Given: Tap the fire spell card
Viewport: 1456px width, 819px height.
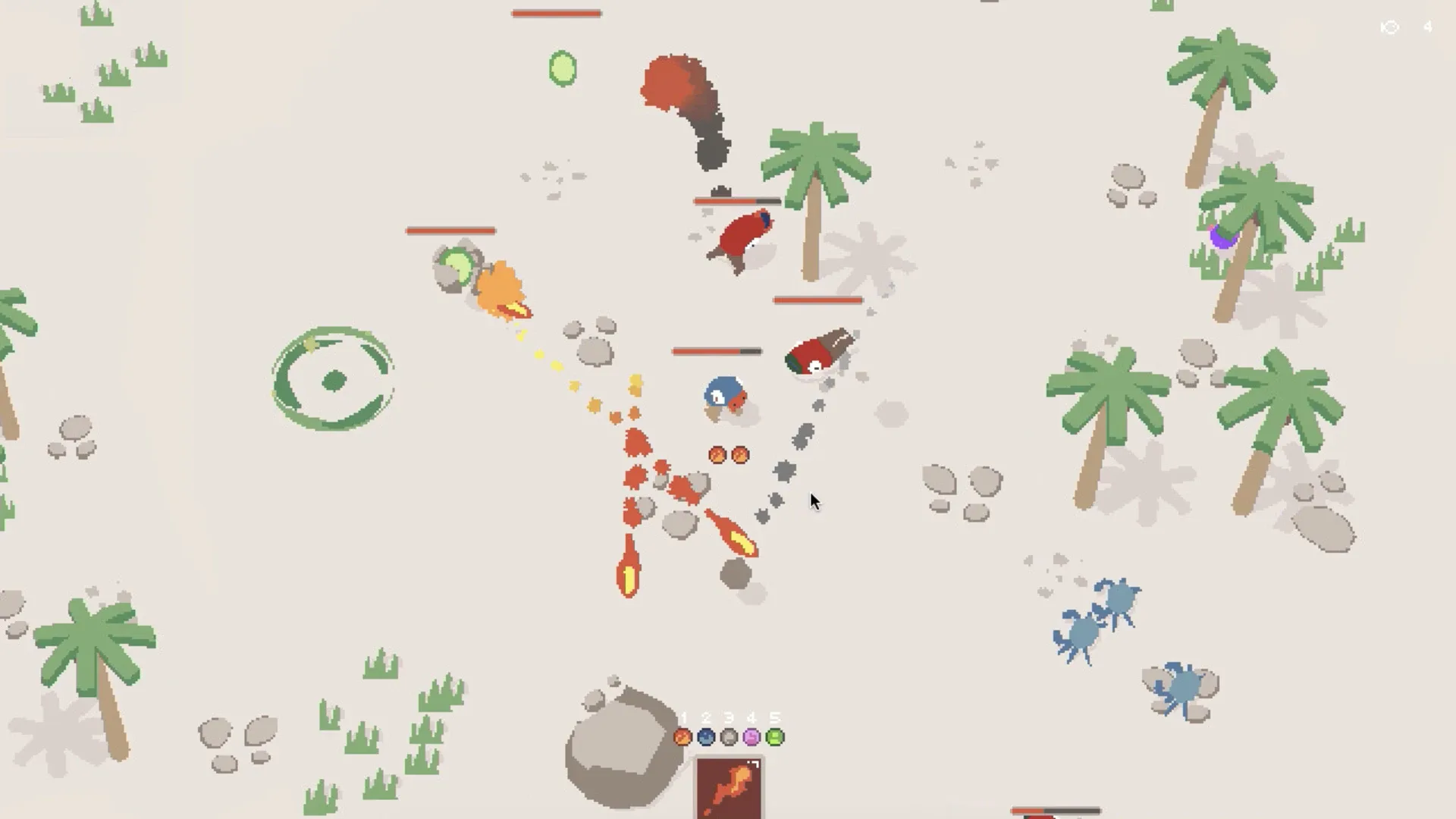Looking at the screenshot, I should click(x=729, y=789).
